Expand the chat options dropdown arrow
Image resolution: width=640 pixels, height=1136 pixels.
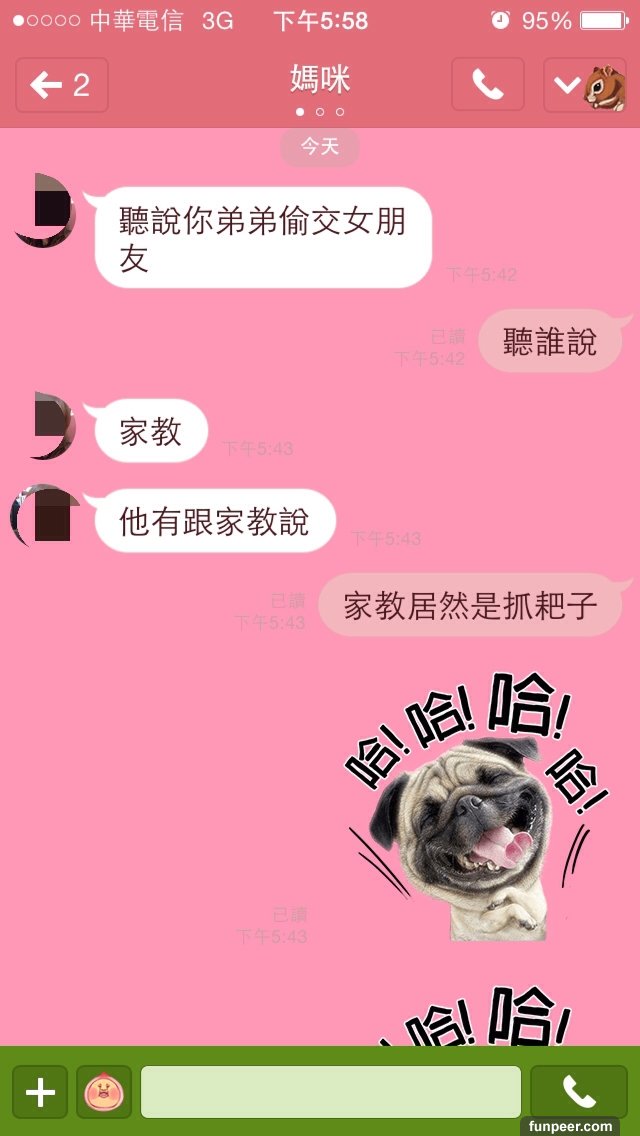pyautogui.click(x=567, y=85)
